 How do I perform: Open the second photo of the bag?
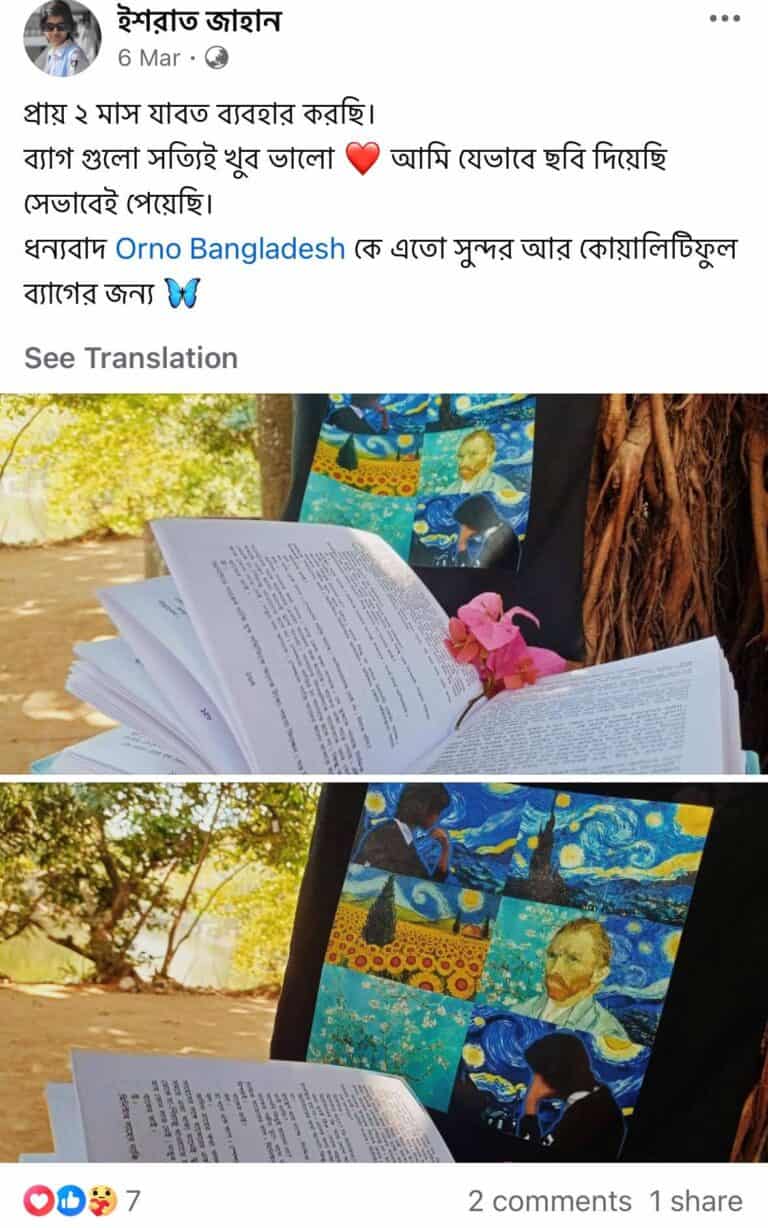[384, 971]
